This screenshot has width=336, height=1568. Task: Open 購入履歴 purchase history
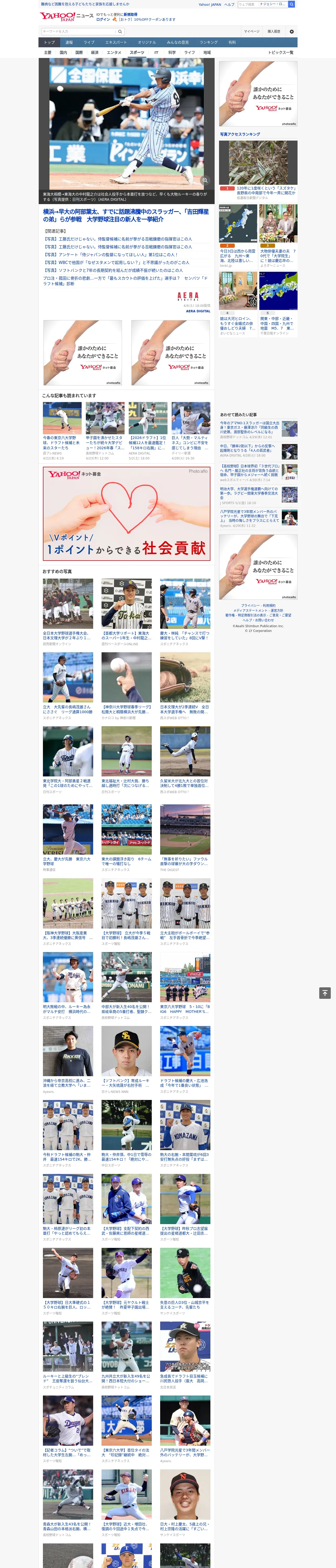(274, 32)
